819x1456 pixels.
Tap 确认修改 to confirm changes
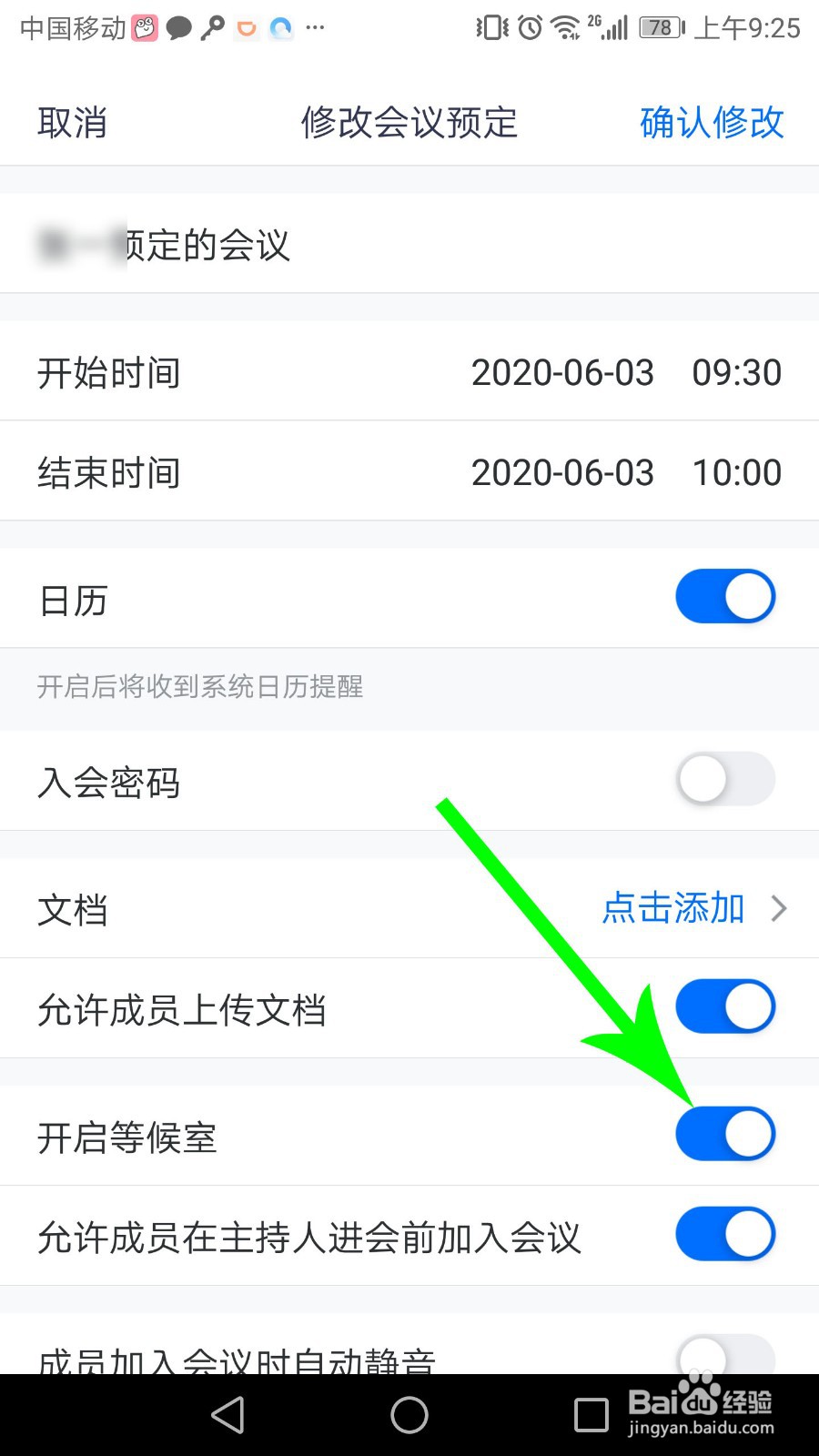coord(713,123)
